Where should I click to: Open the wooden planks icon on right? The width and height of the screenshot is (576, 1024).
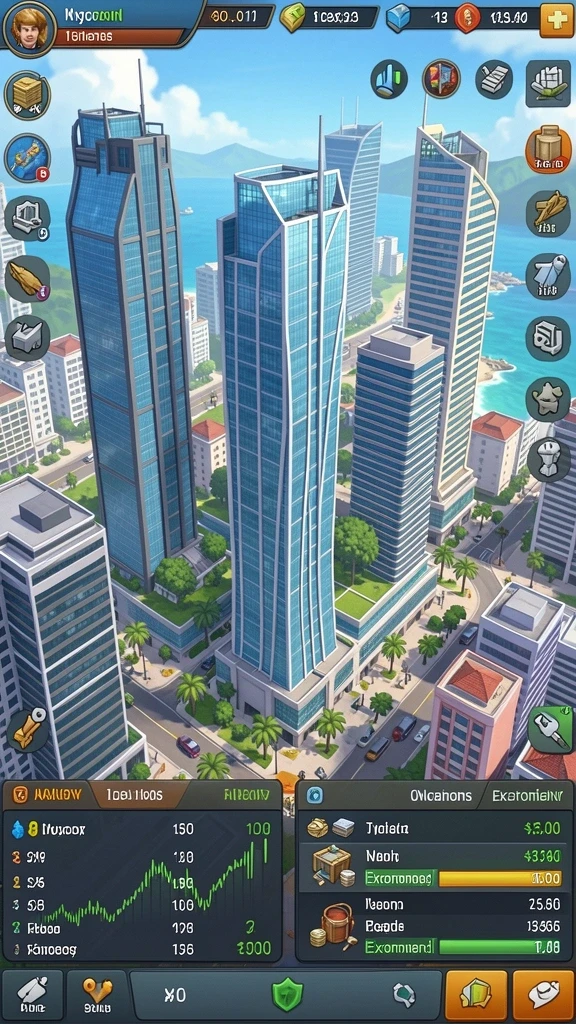pos(549,212)
